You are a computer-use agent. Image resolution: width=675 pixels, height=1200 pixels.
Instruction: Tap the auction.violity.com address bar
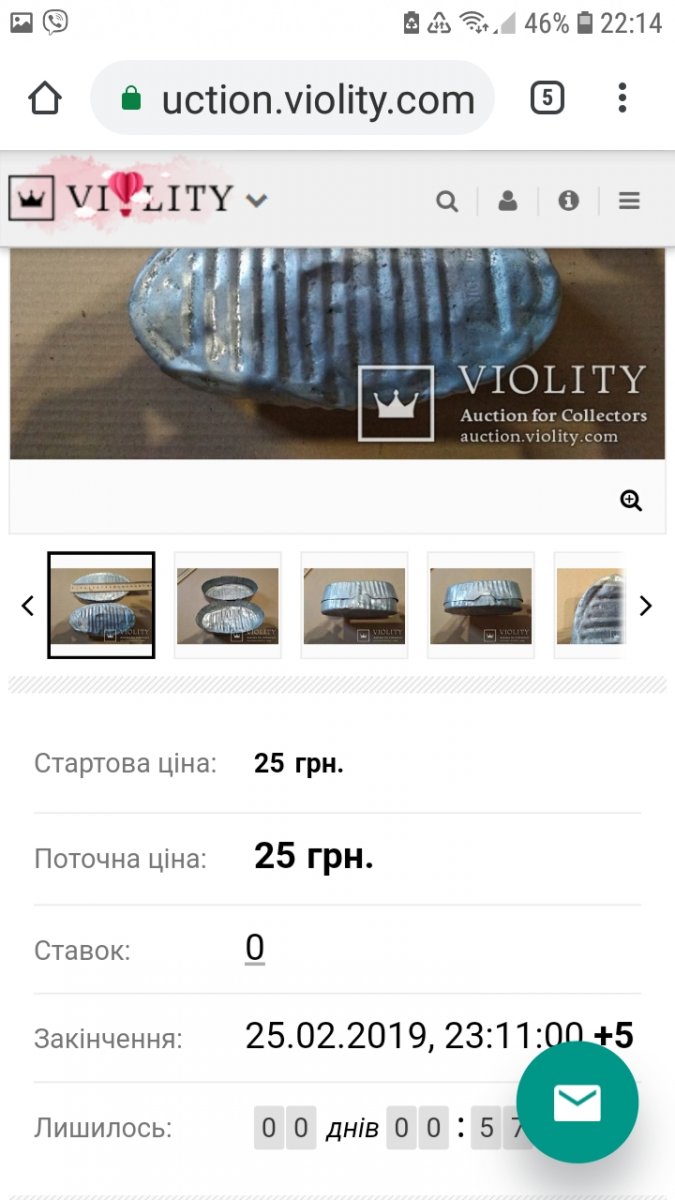point(292,99)
